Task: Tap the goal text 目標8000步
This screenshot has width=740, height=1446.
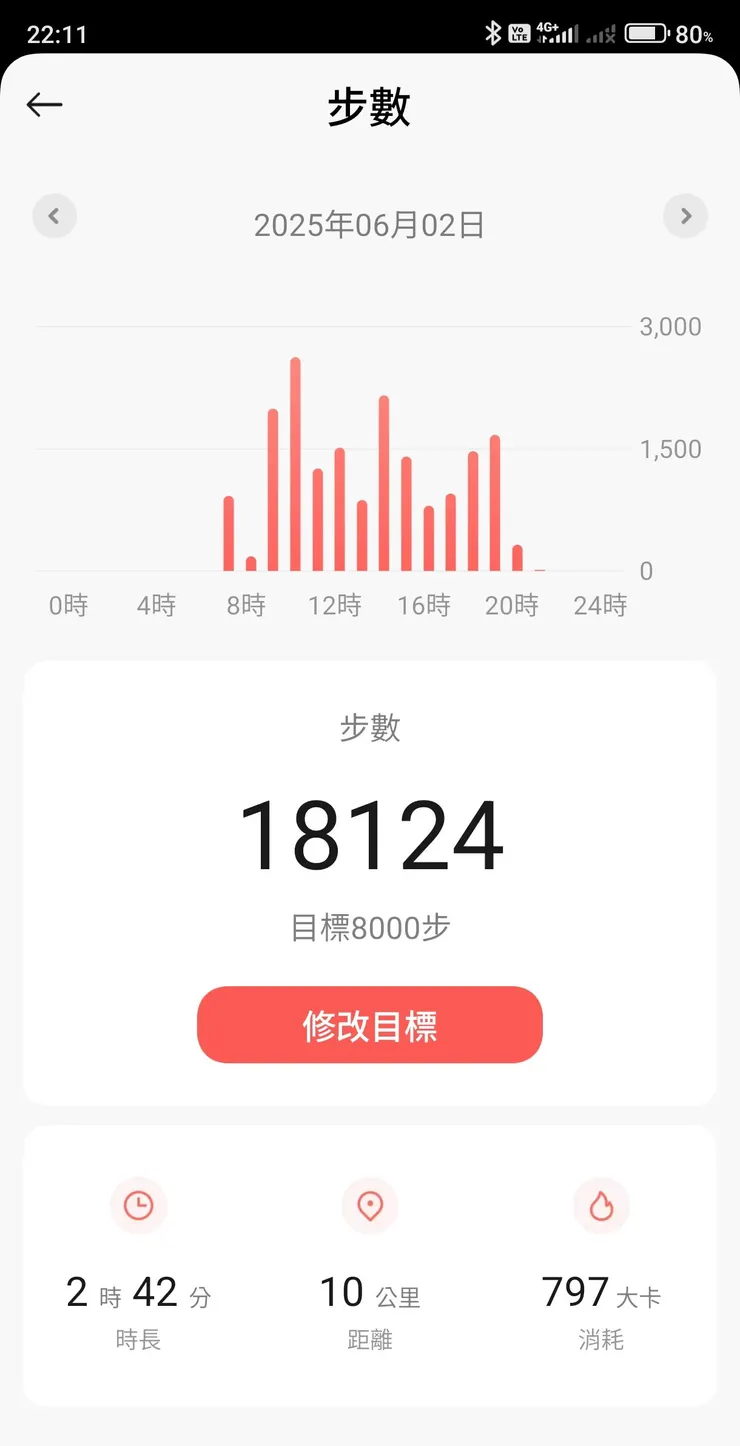Action: [370, 928]
